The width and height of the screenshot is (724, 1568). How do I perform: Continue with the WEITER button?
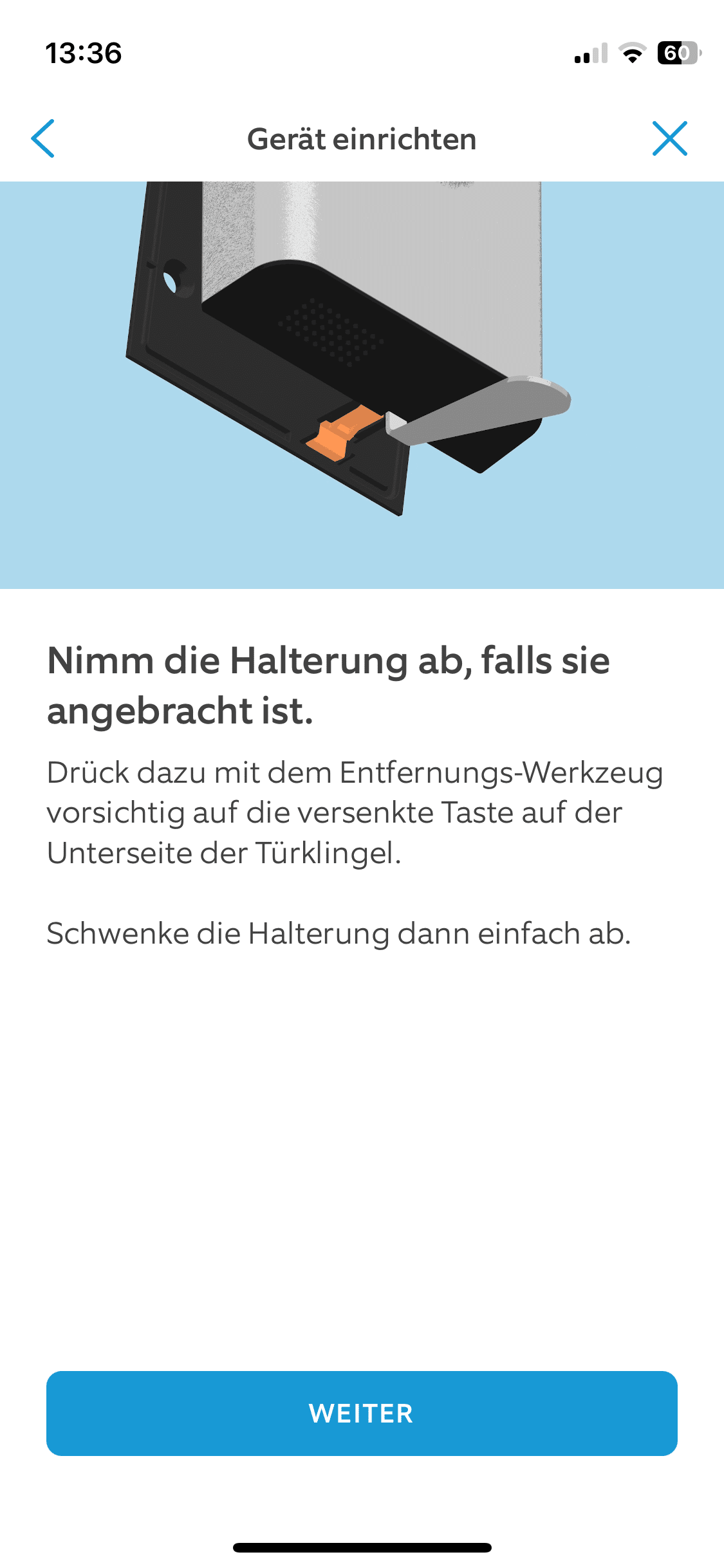point(362,1413)
